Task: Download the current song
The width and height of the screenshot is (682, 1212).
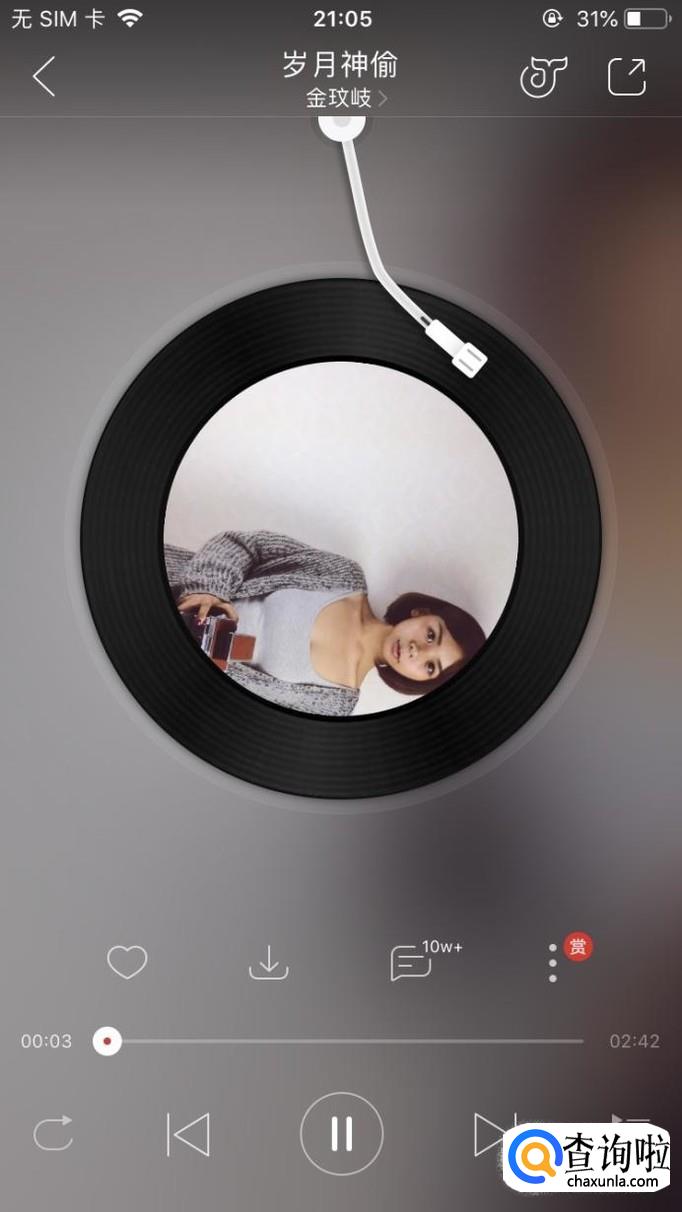Action: (x=268, y=963)
